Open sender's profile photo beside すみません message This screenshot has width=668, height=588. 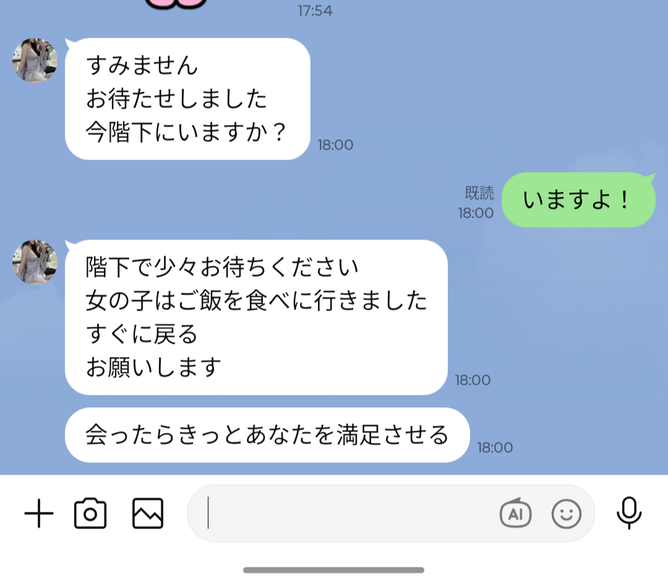35,60
